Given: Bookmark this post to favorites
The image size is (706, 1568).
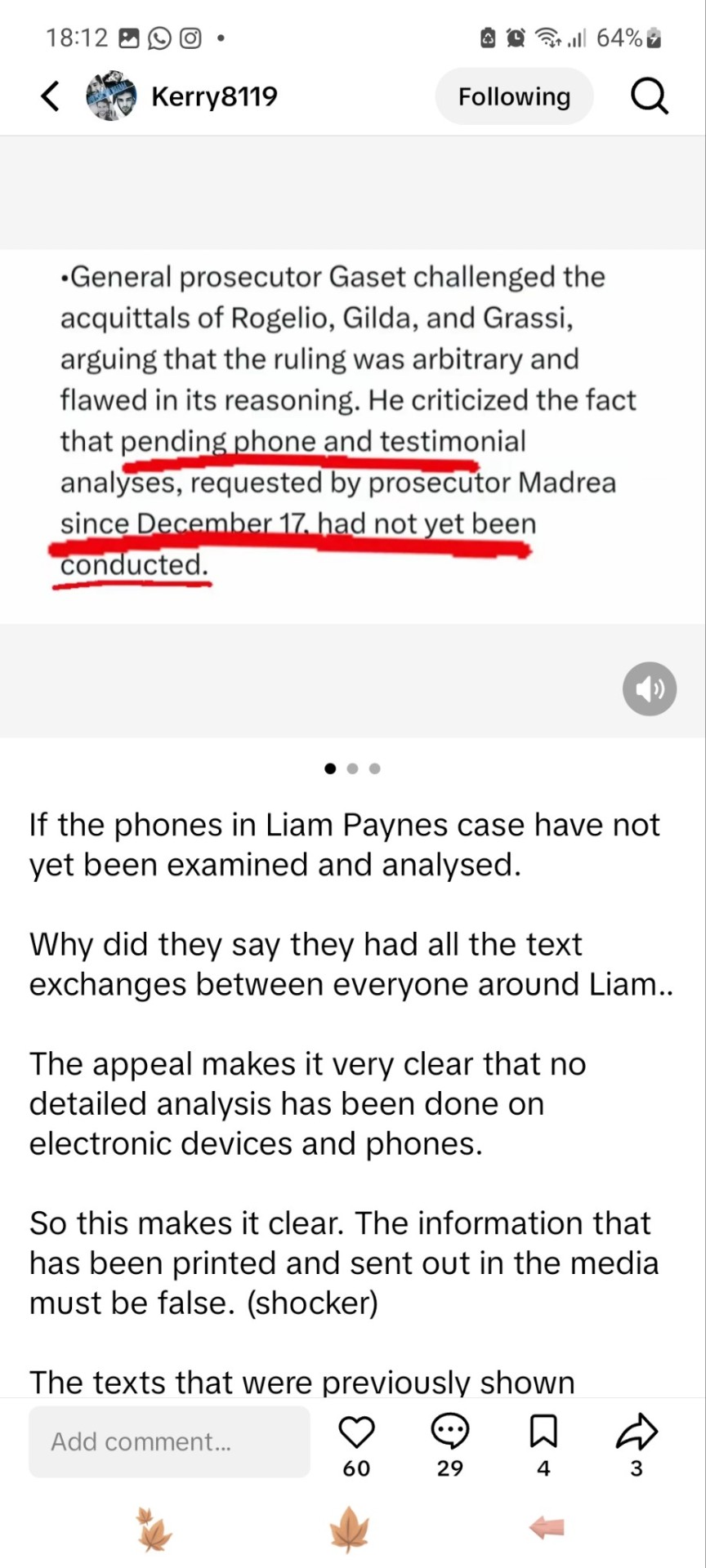Looking at the screenshot, I should [543, 1432].
